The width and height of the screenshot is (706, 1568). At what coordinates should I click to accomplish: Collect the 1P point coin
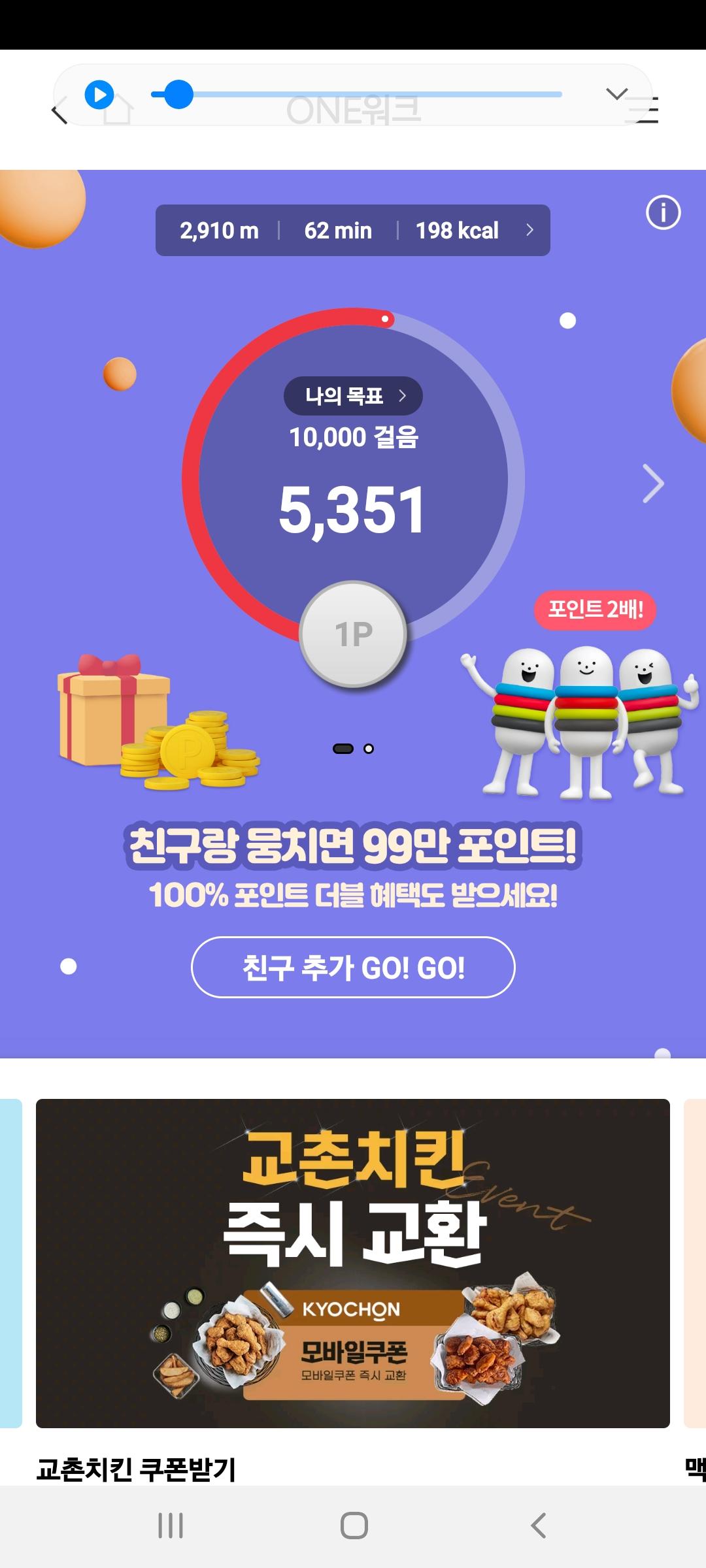coord(353,634)
